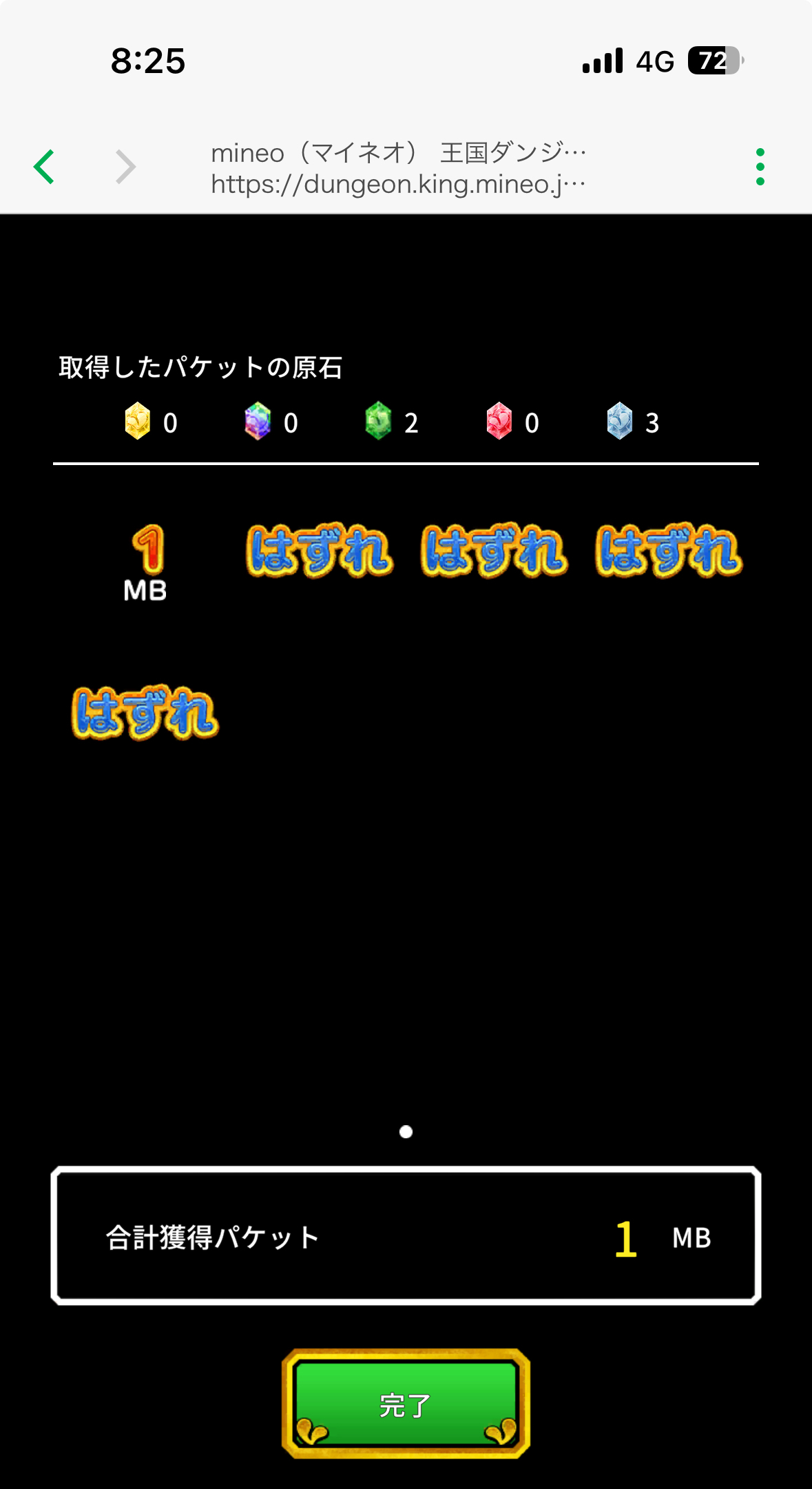Viewport: 812px width, 1489px height.
Task: Open the three-dot overflow menu
Action: [x=760, y=167]
